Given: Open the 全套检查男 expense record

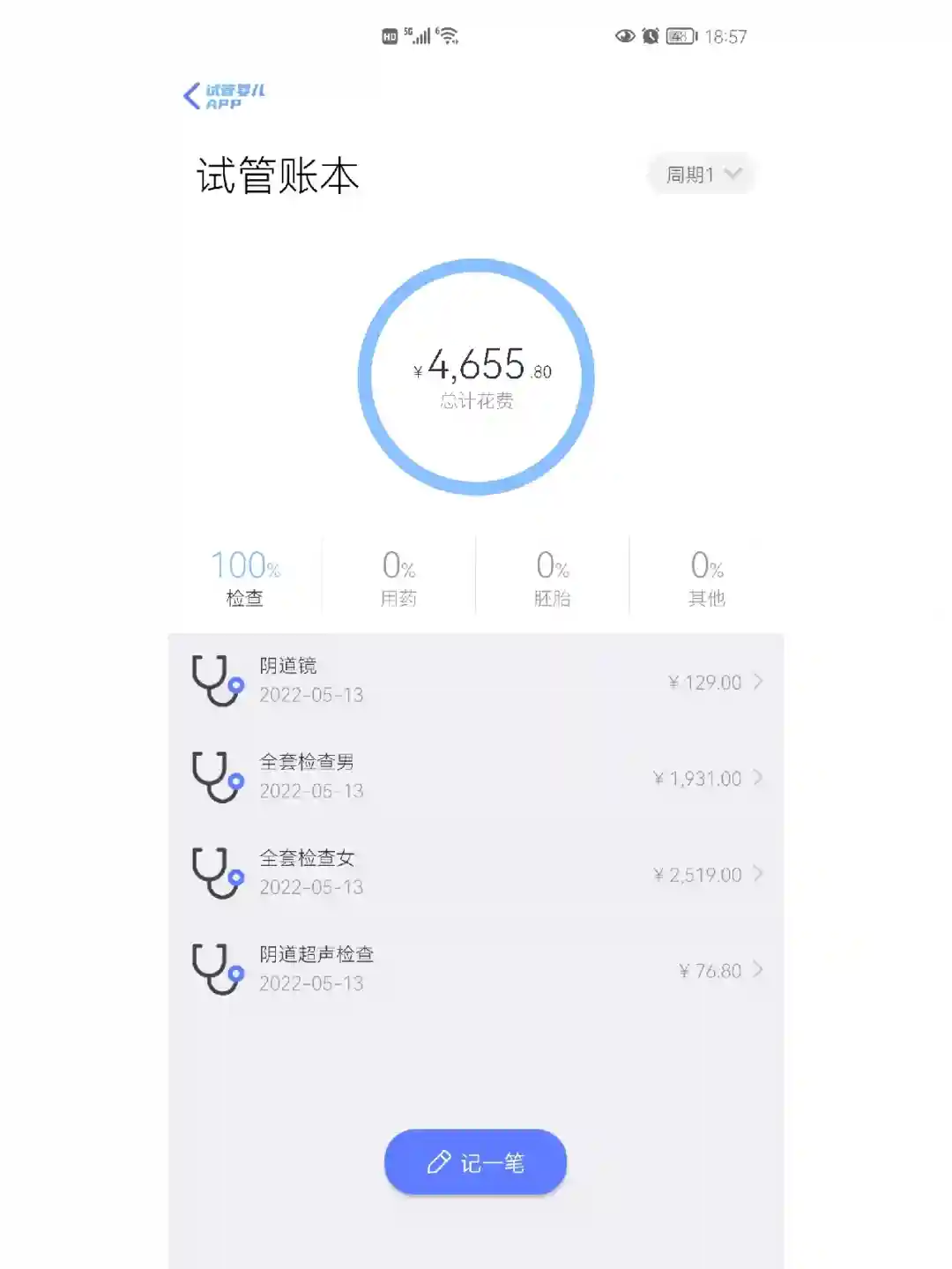Looking at the screenshot, I should (476, 777).
